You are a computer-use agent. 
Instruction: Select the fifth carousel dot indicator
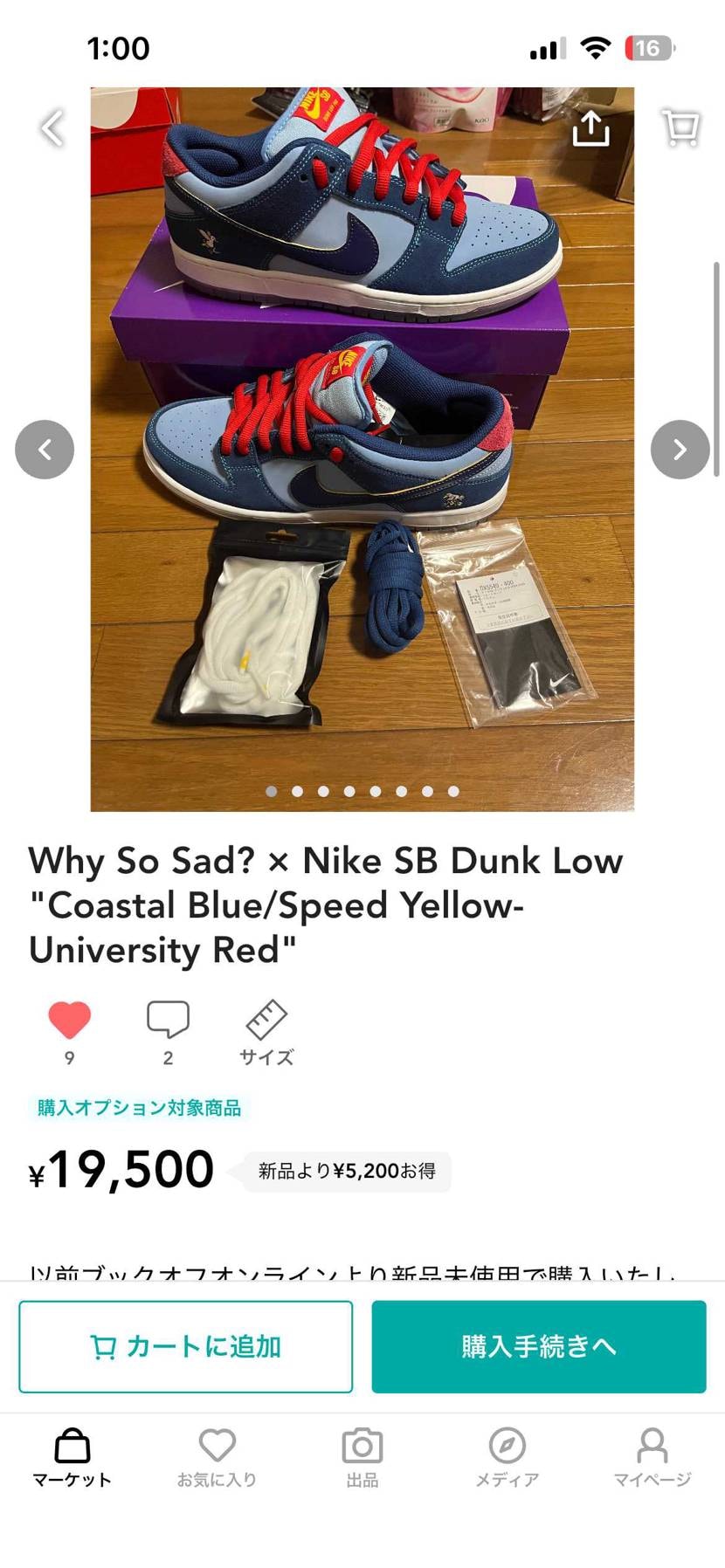click(x=375, y=791)
